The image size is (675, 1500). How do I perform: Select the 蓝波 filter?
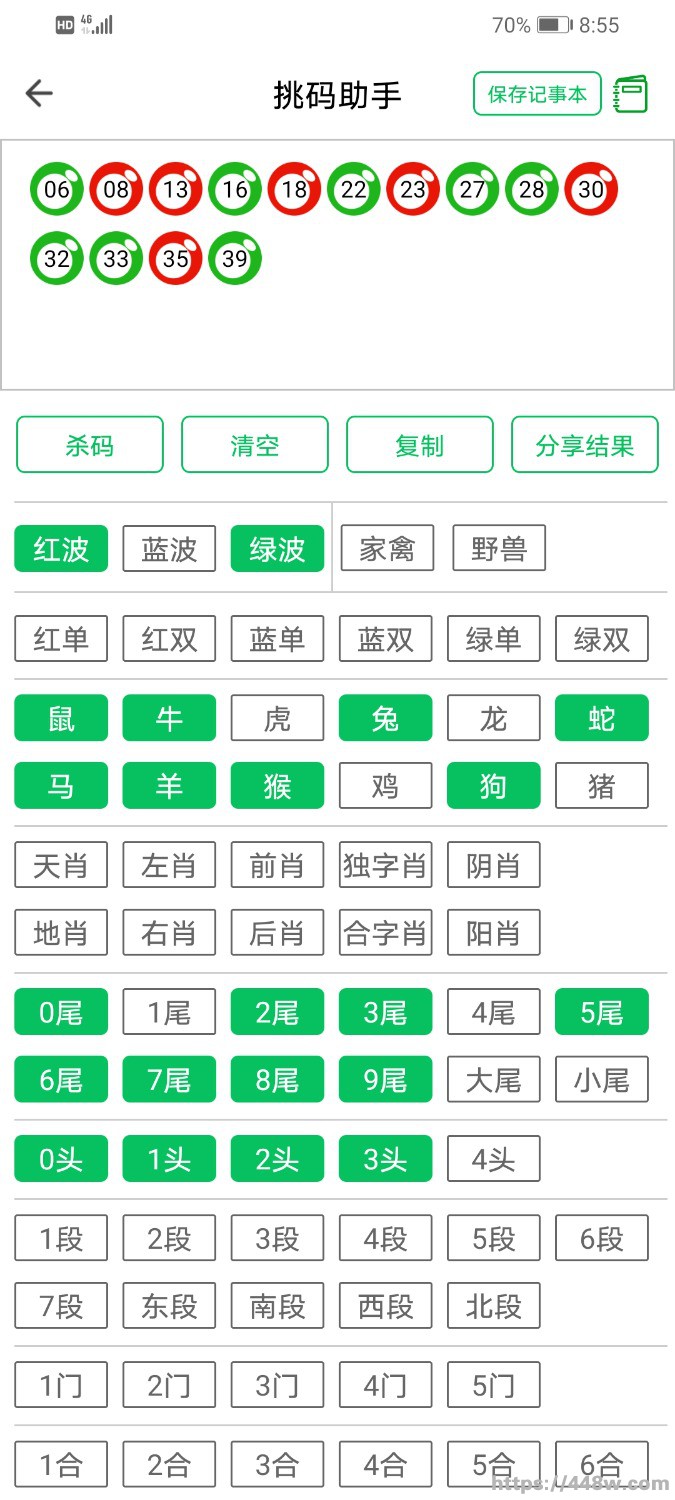pyautogui.click(x=169, y=549)
